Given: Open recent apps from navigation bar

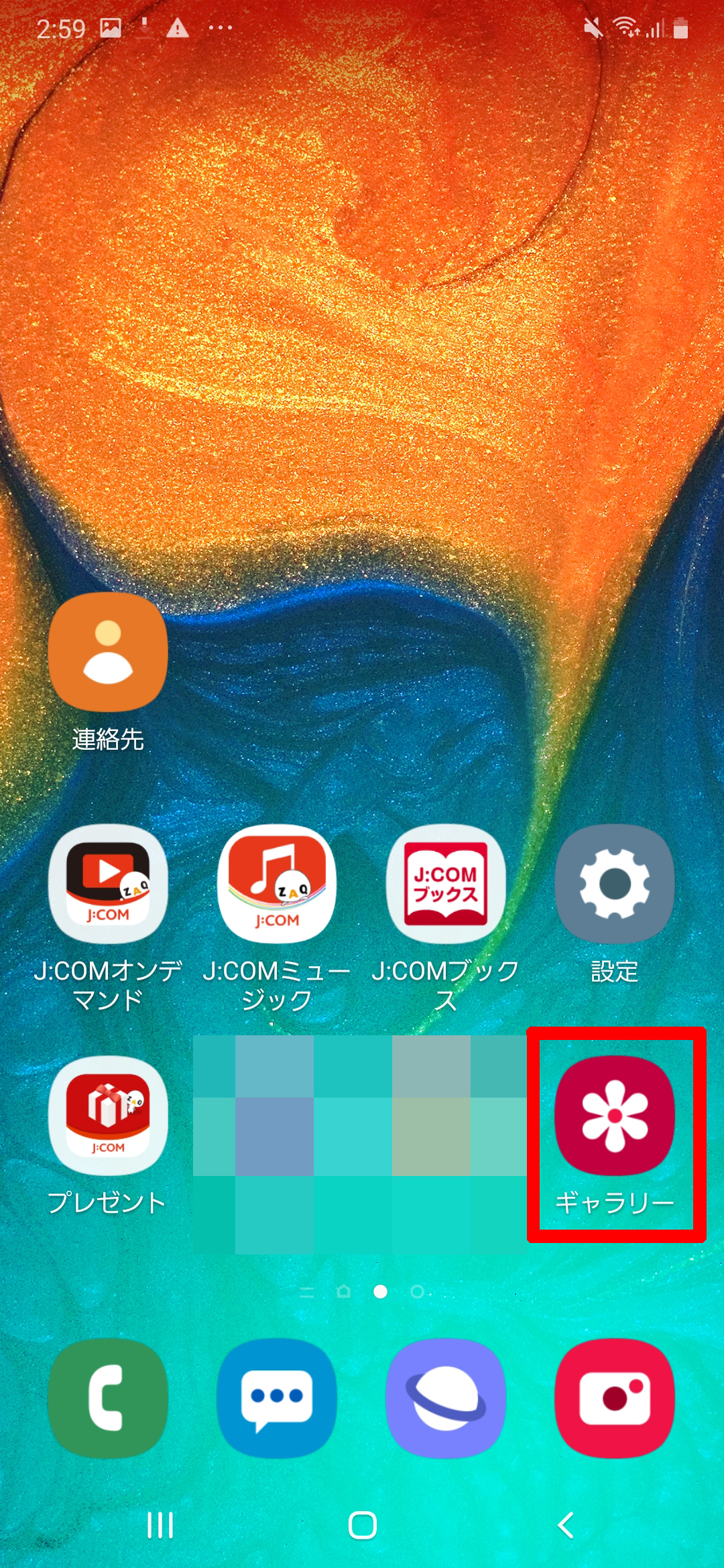Looking at the screenshot, I should point(160,1526).
